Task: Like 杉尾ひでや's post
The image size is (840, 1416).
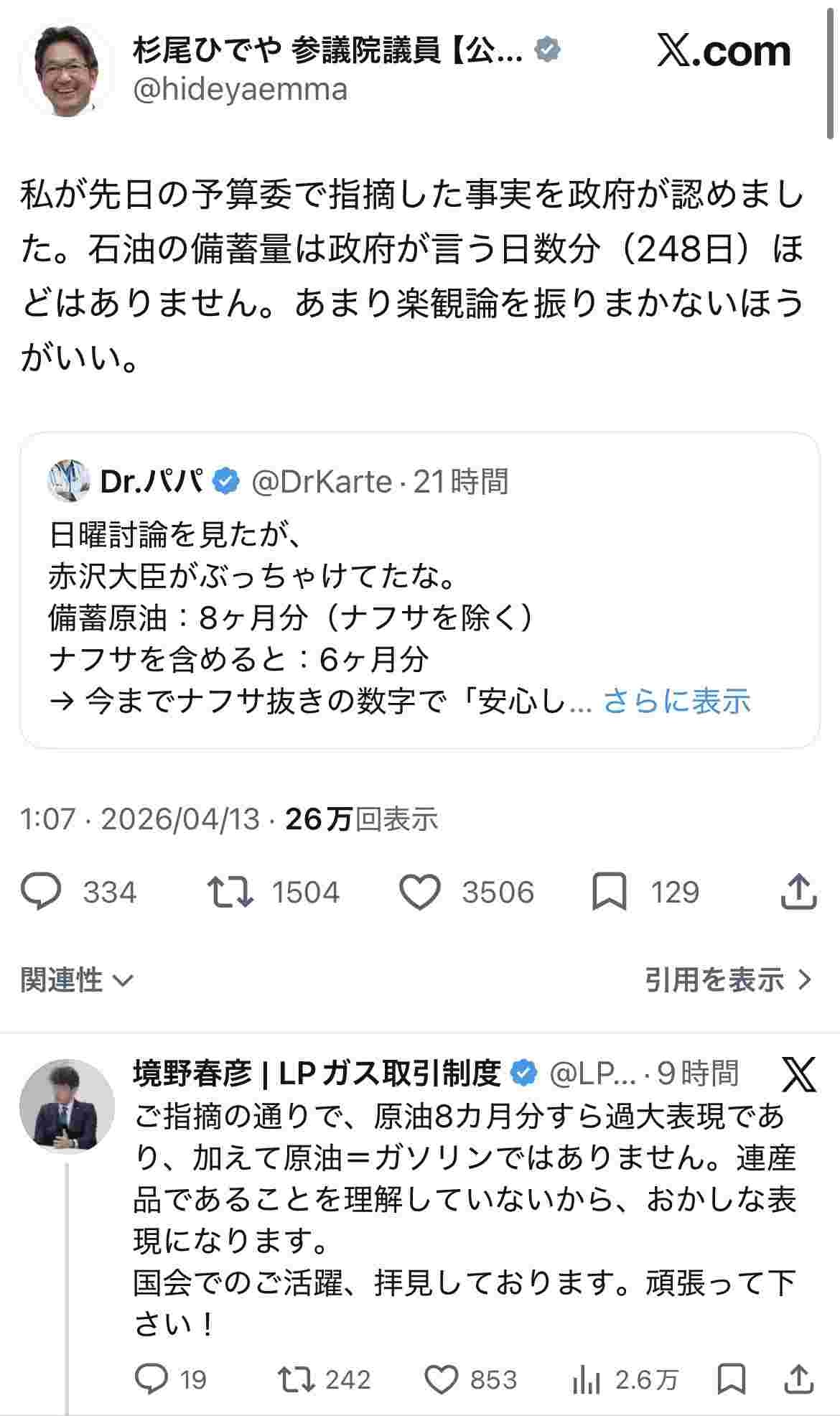Action: tap(419, 892)
